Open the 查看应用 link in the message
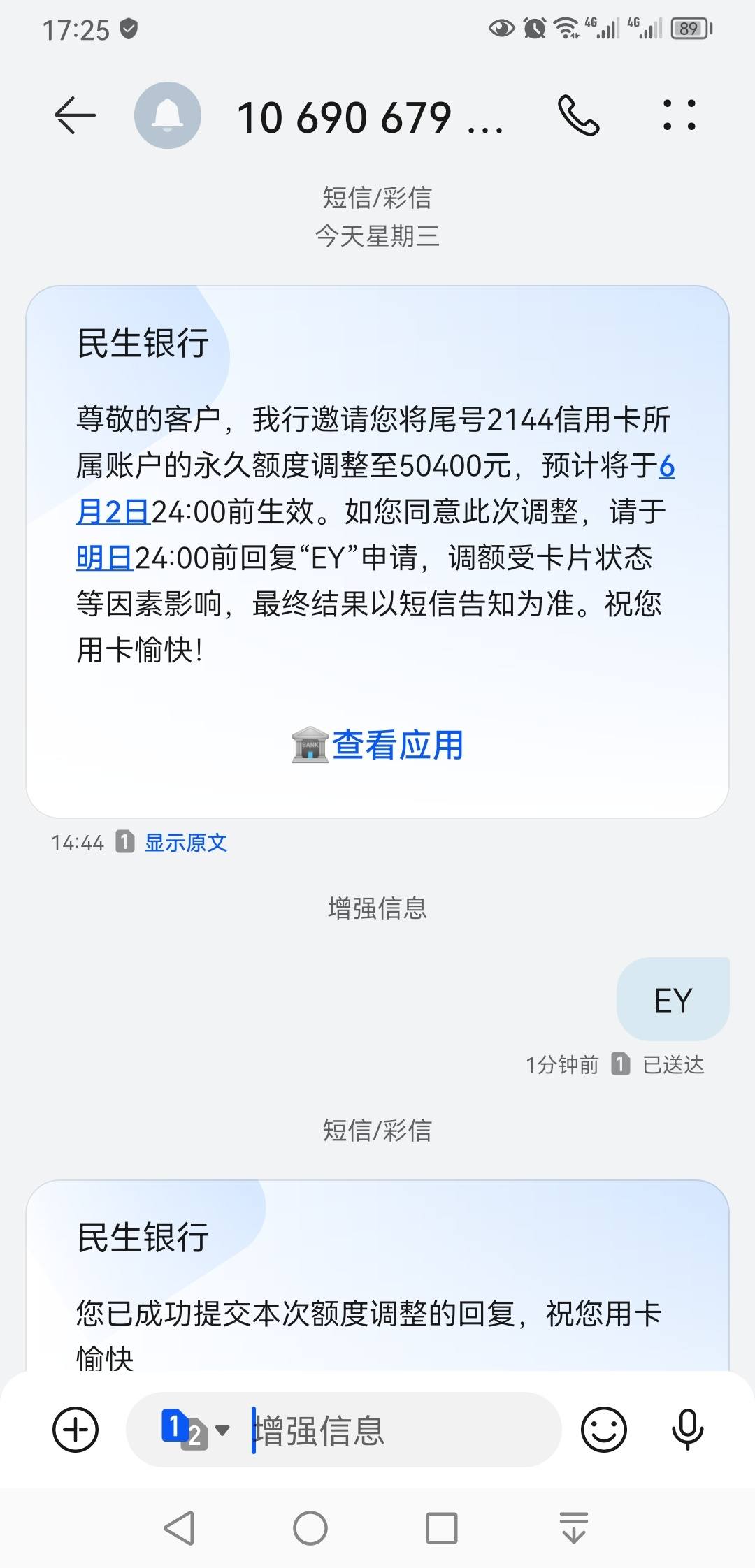Viewport: 755px width, 1568px height. (x=377, y=745)
